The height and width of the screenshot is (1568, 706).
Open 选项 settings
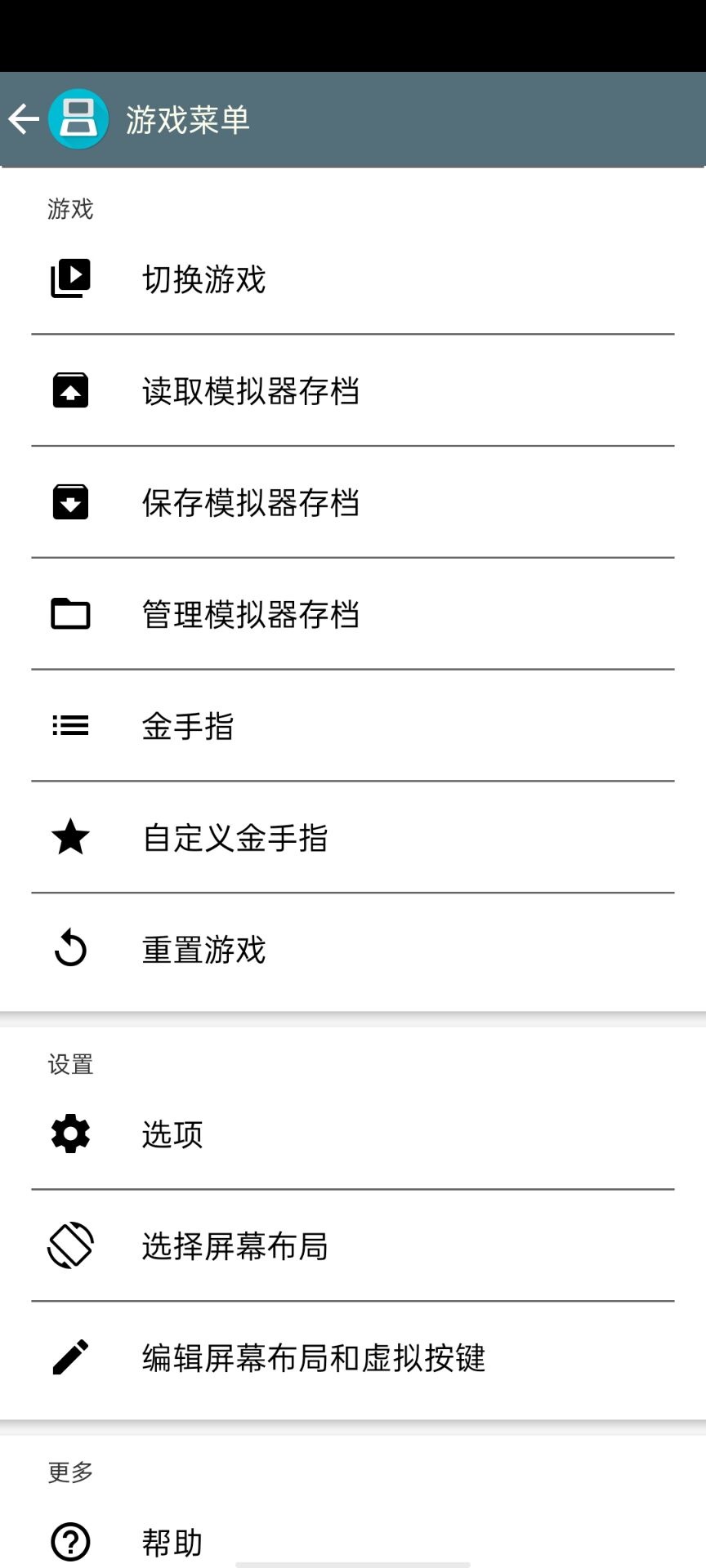[x=353, y=1134]
